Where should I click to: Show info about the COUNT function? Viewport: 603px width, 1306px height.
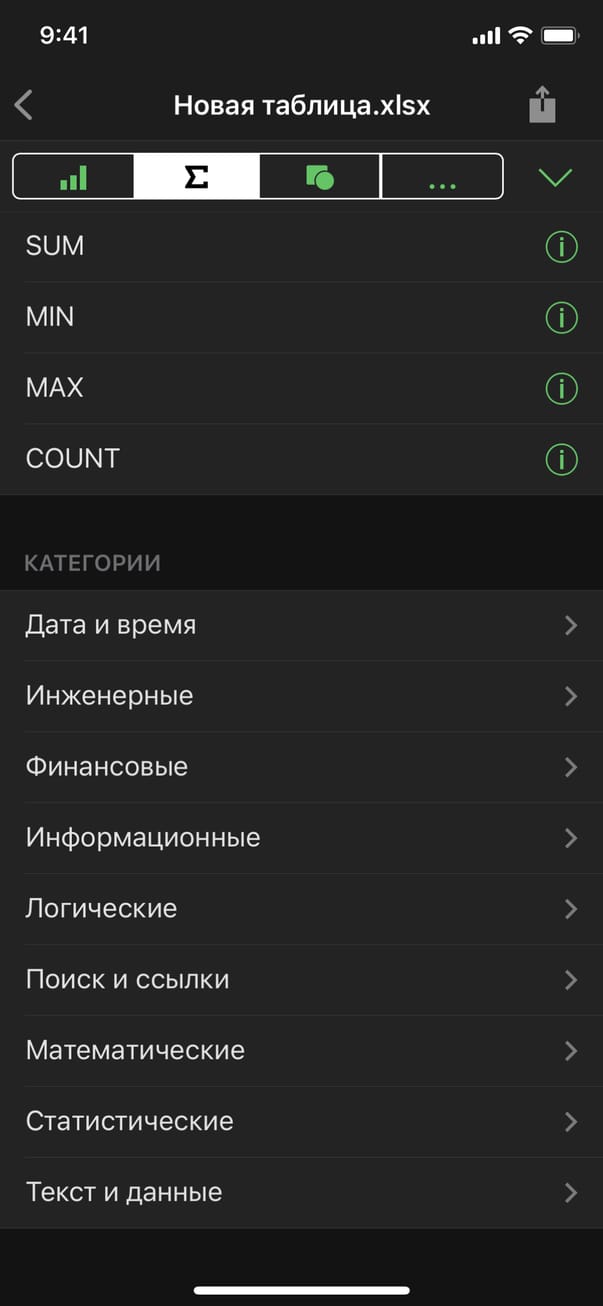pos(561,459)
